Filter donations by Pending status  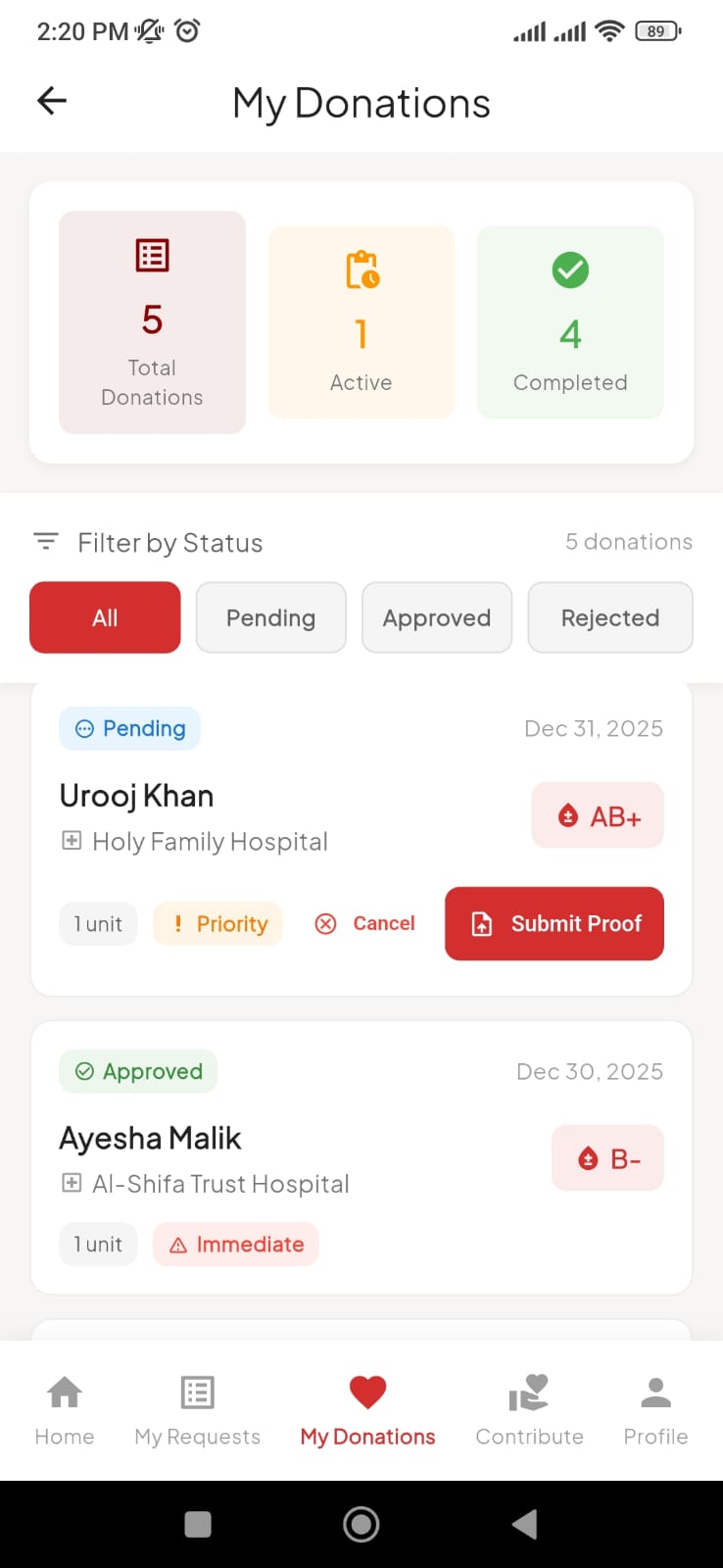point(270,617)
